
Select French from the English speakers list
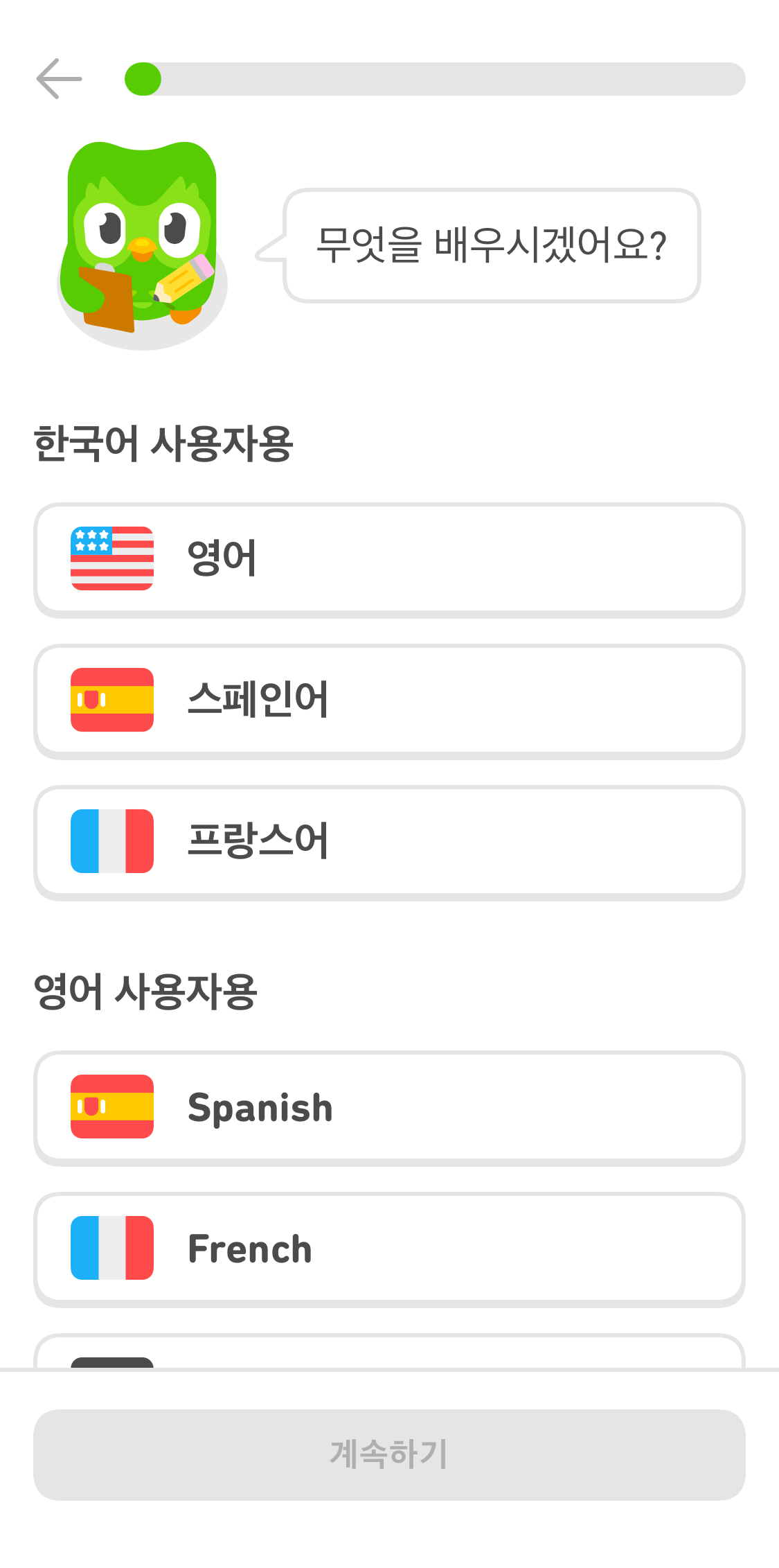click(x=389, y=1249)
